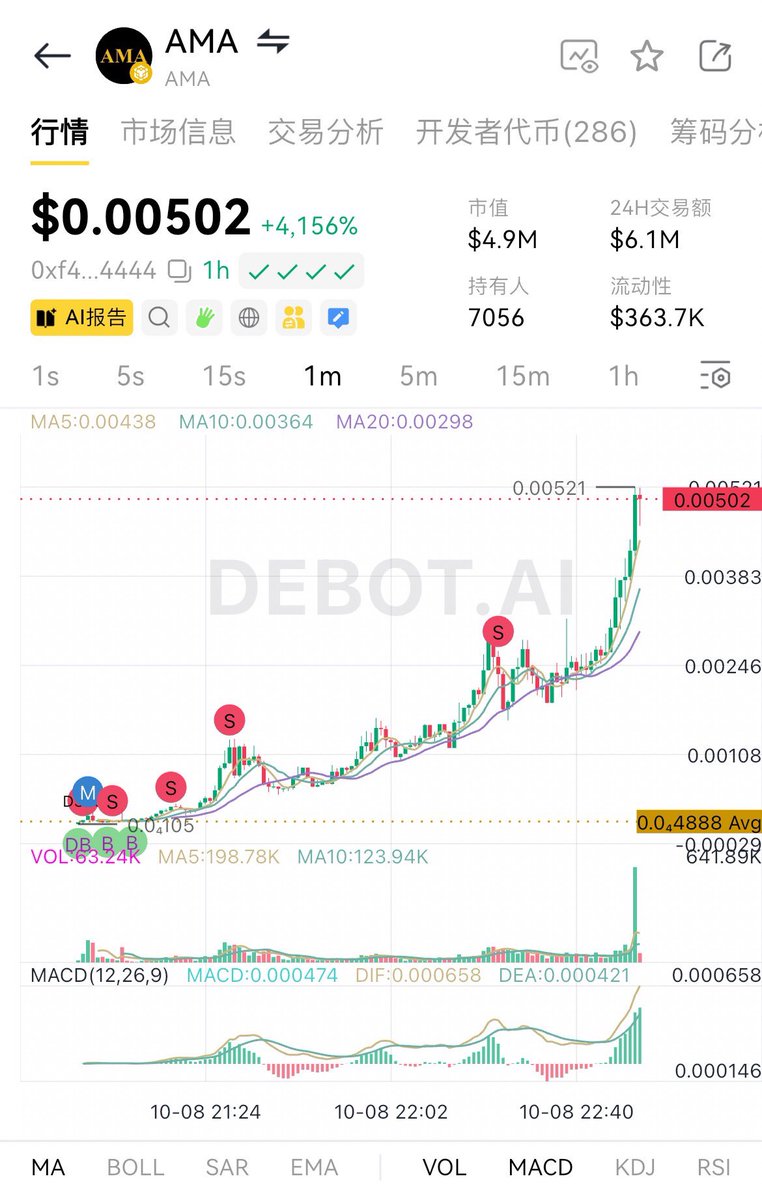Share this AMA token page
The image size is (762, 1200).
pos(716,56)
